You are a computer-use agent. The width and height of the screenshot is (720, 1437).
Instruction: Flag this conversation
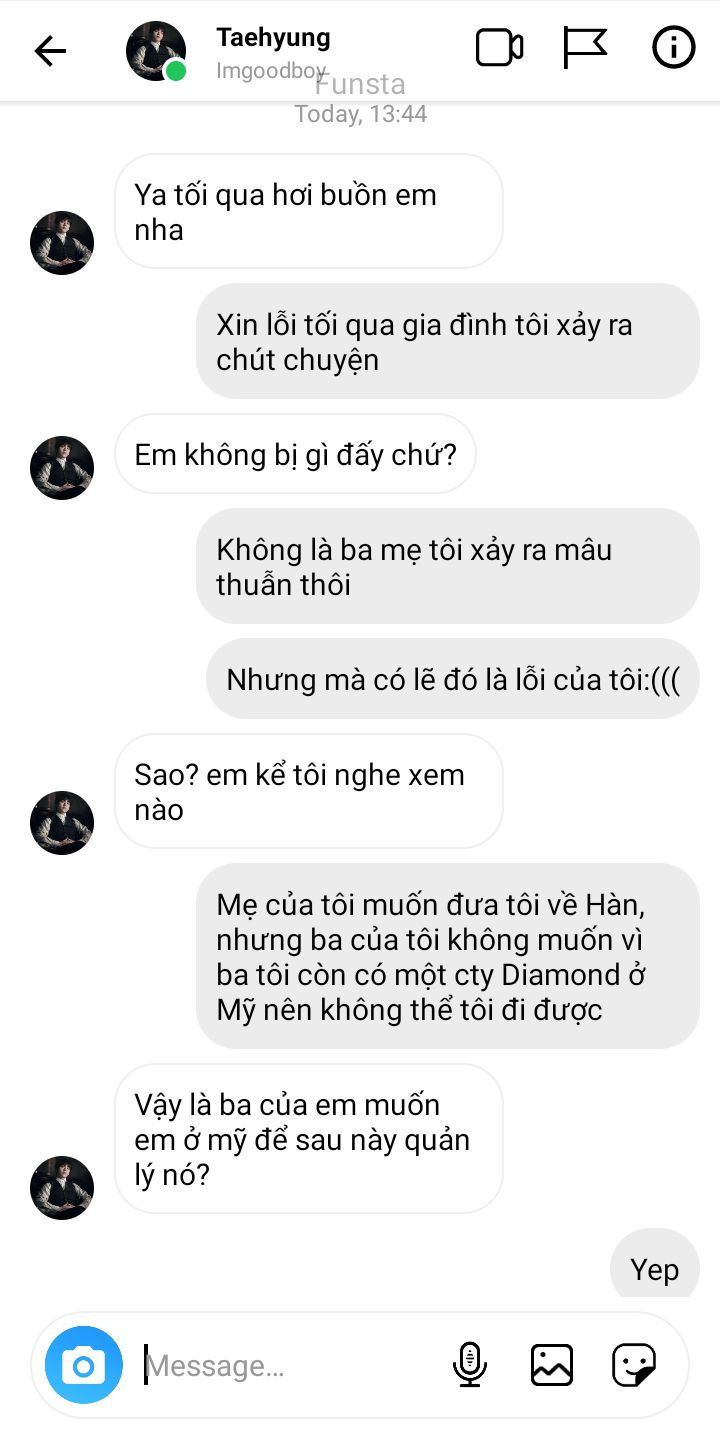[x=585, y=48]
